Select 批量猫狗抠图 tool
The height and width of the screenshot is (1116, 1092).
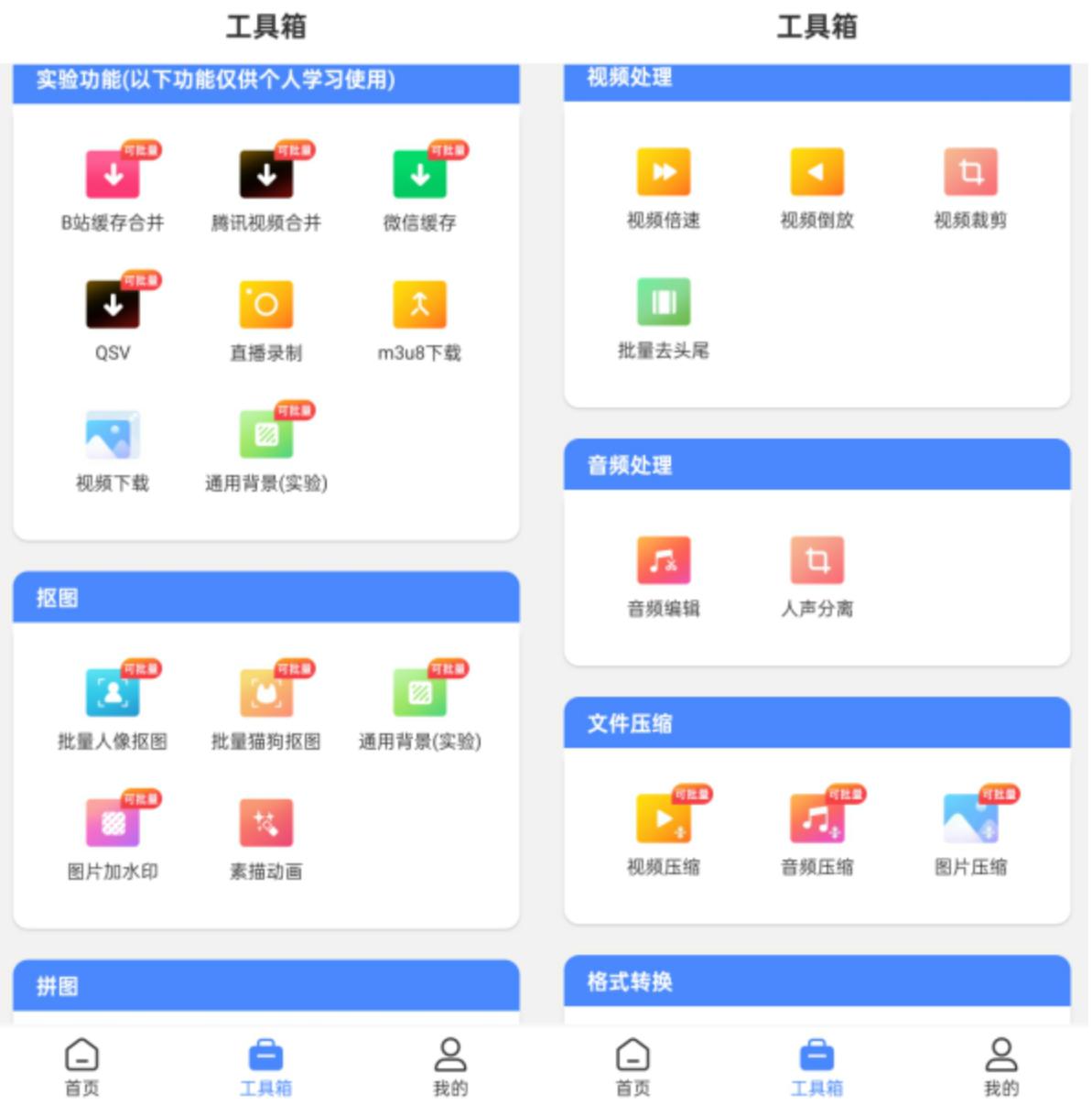[265, 694]
